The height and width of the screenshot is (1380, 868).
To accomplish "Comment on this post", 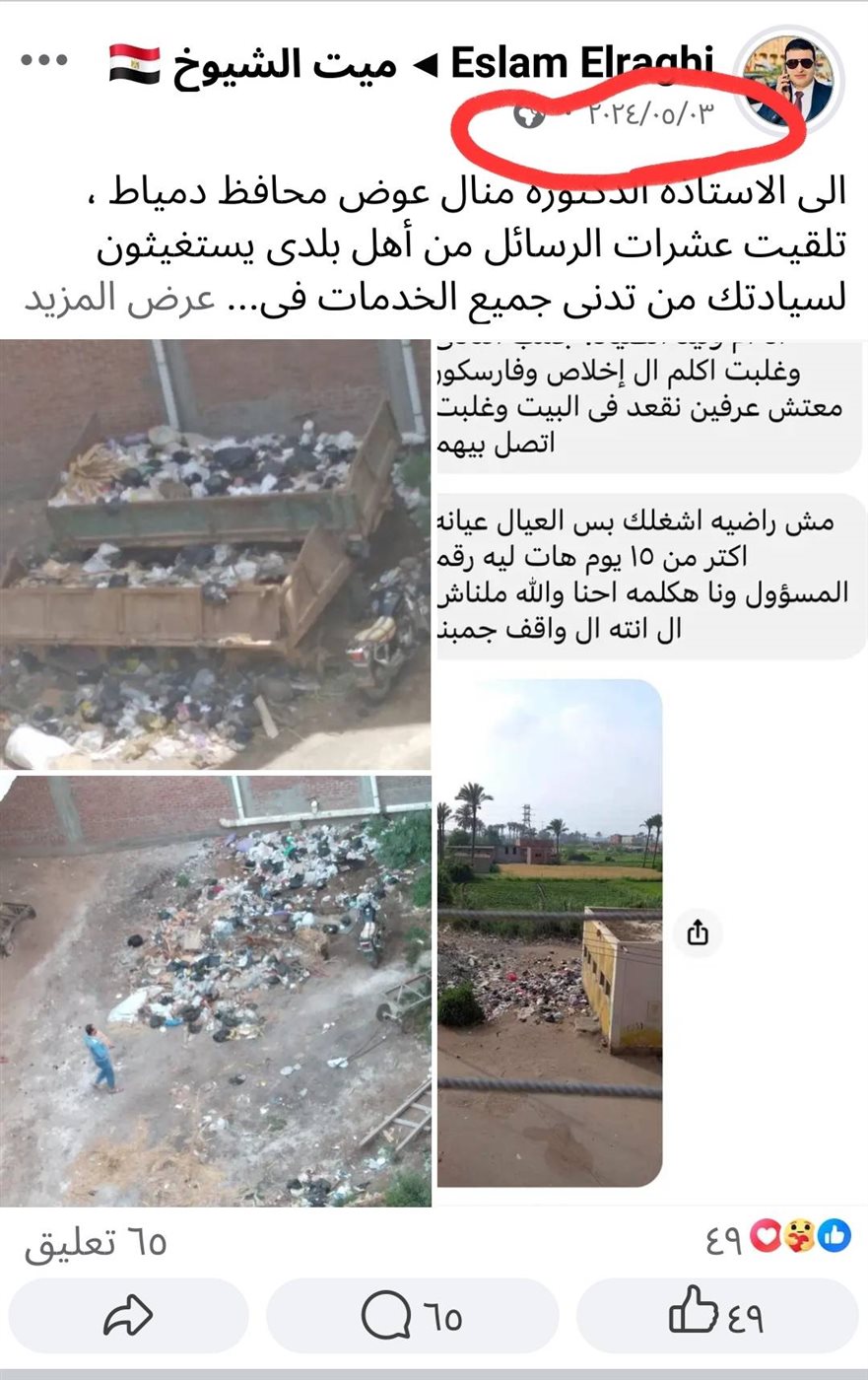I will (412, 1315).
